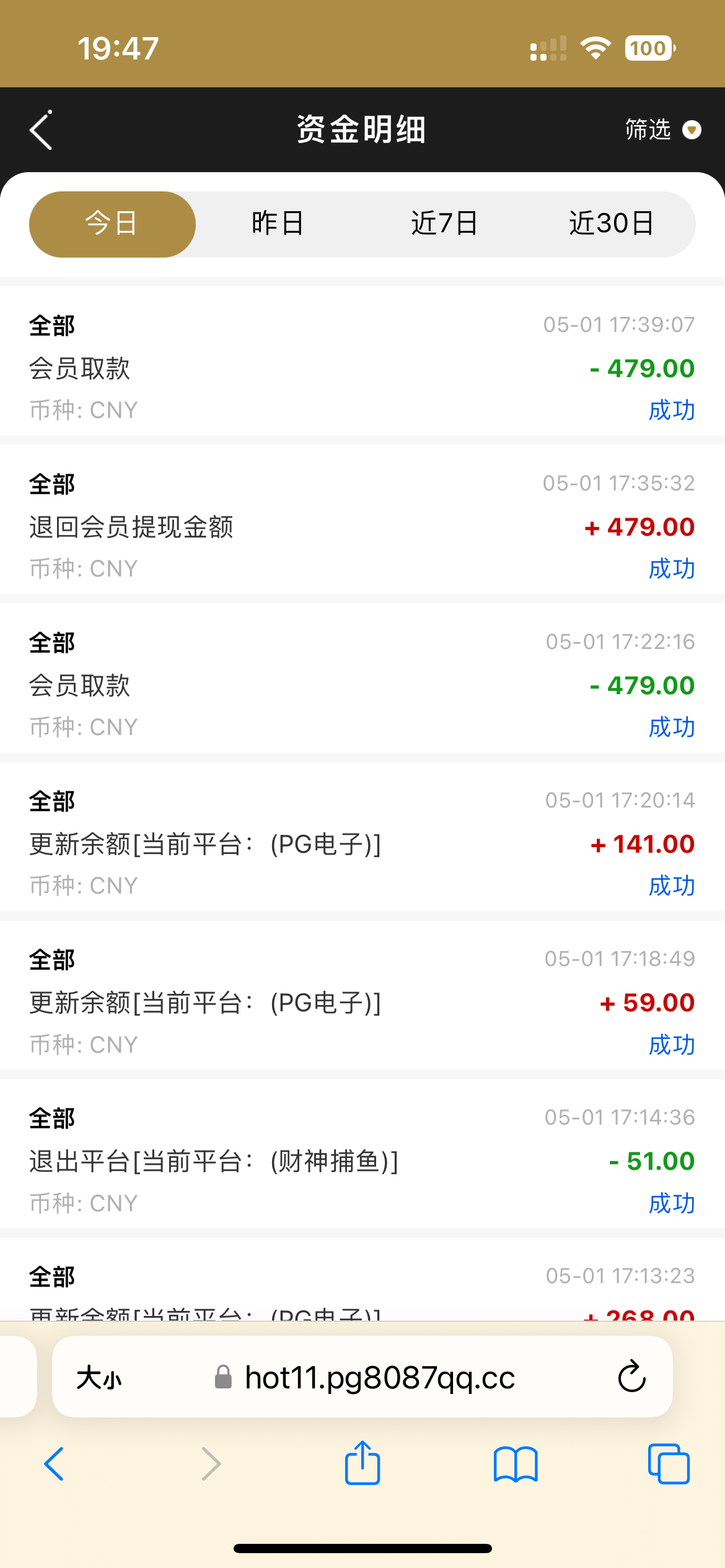
Task: Select the 今日 tab
Action: pyautogui.click(x=112, y=224)
